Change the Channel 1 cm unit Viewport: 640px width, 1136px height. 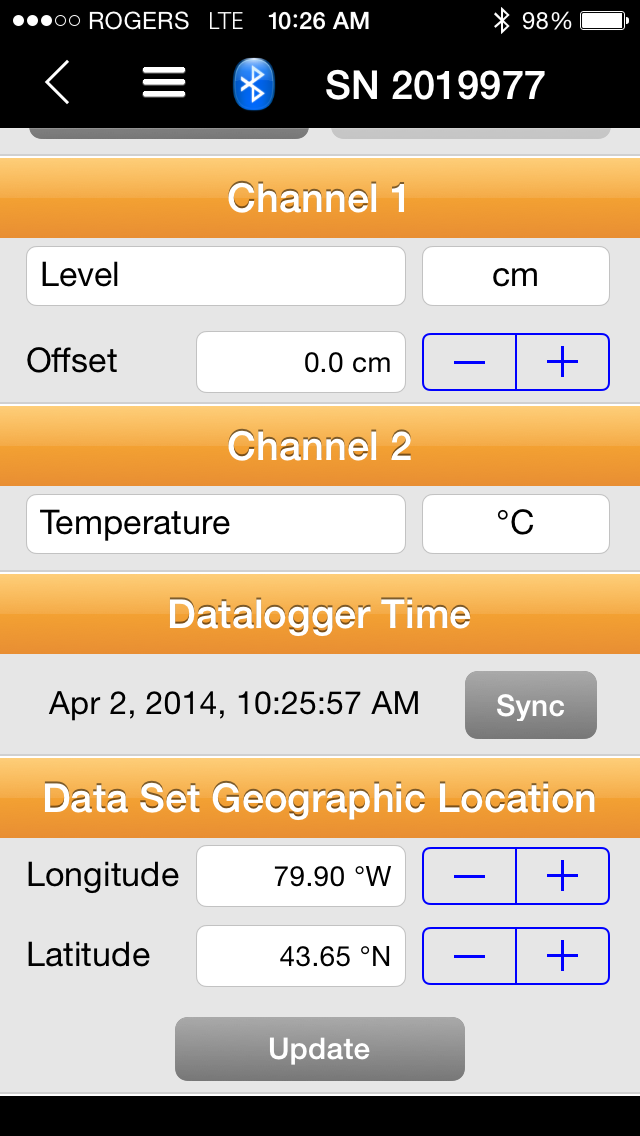tap(515, 276)
